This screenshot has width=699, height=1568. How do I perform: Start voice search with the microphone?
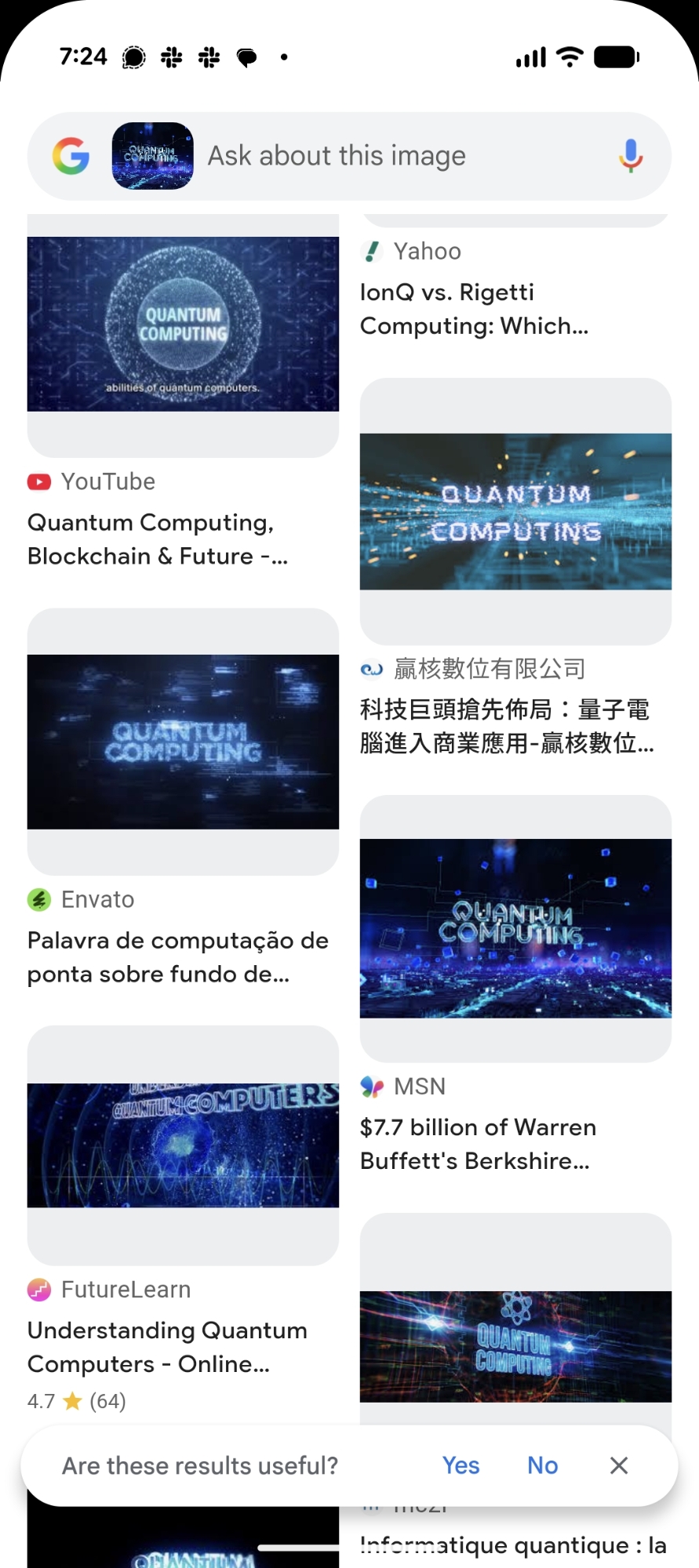pos(630,156)
